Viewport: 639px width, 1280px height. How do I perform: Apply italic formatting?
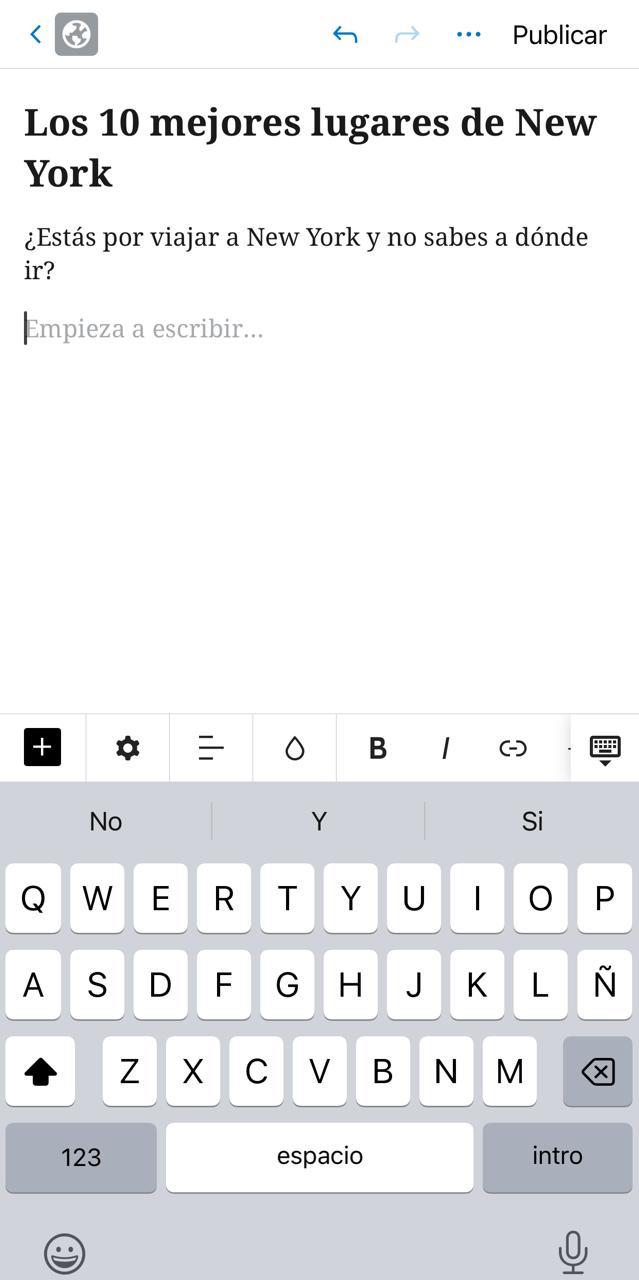pos(445,748)
